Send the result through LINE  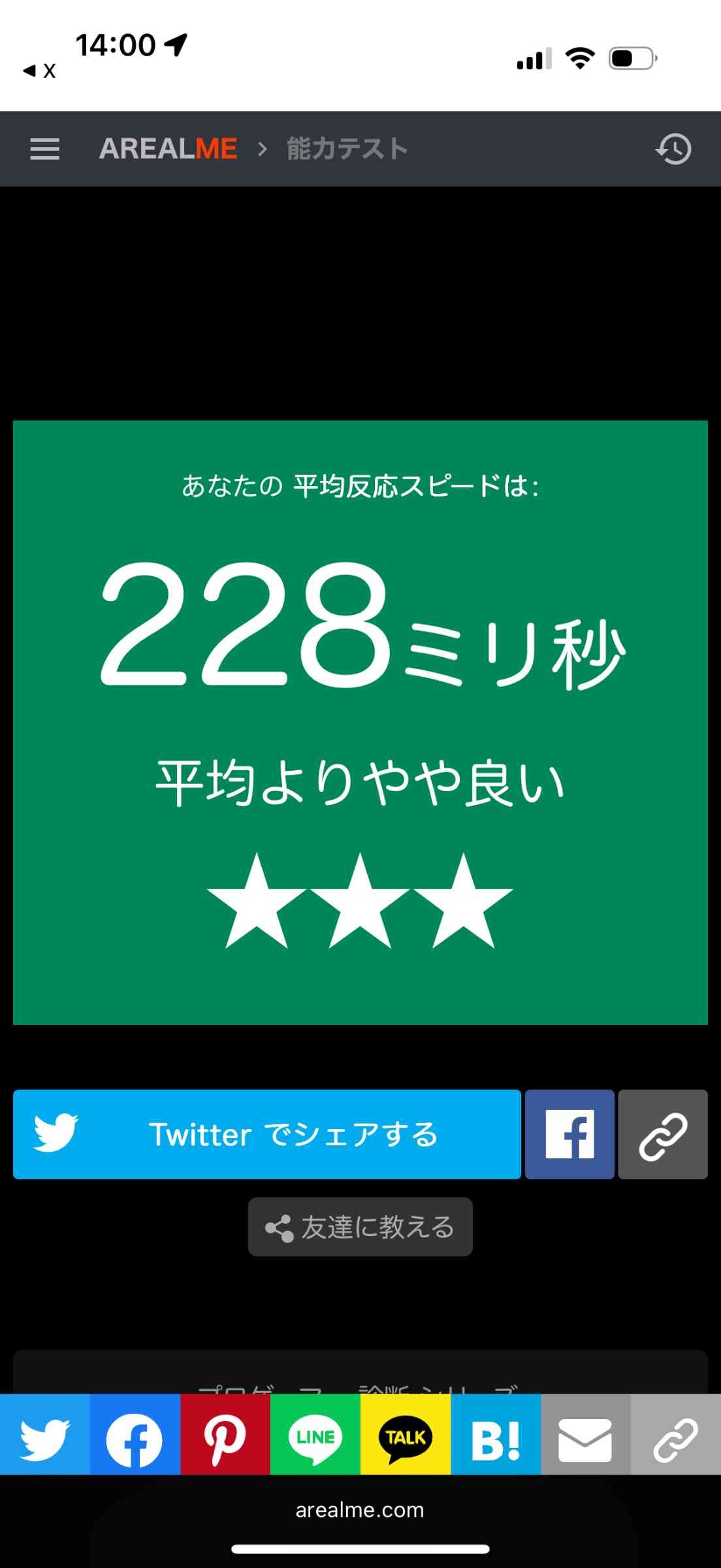315,1440
